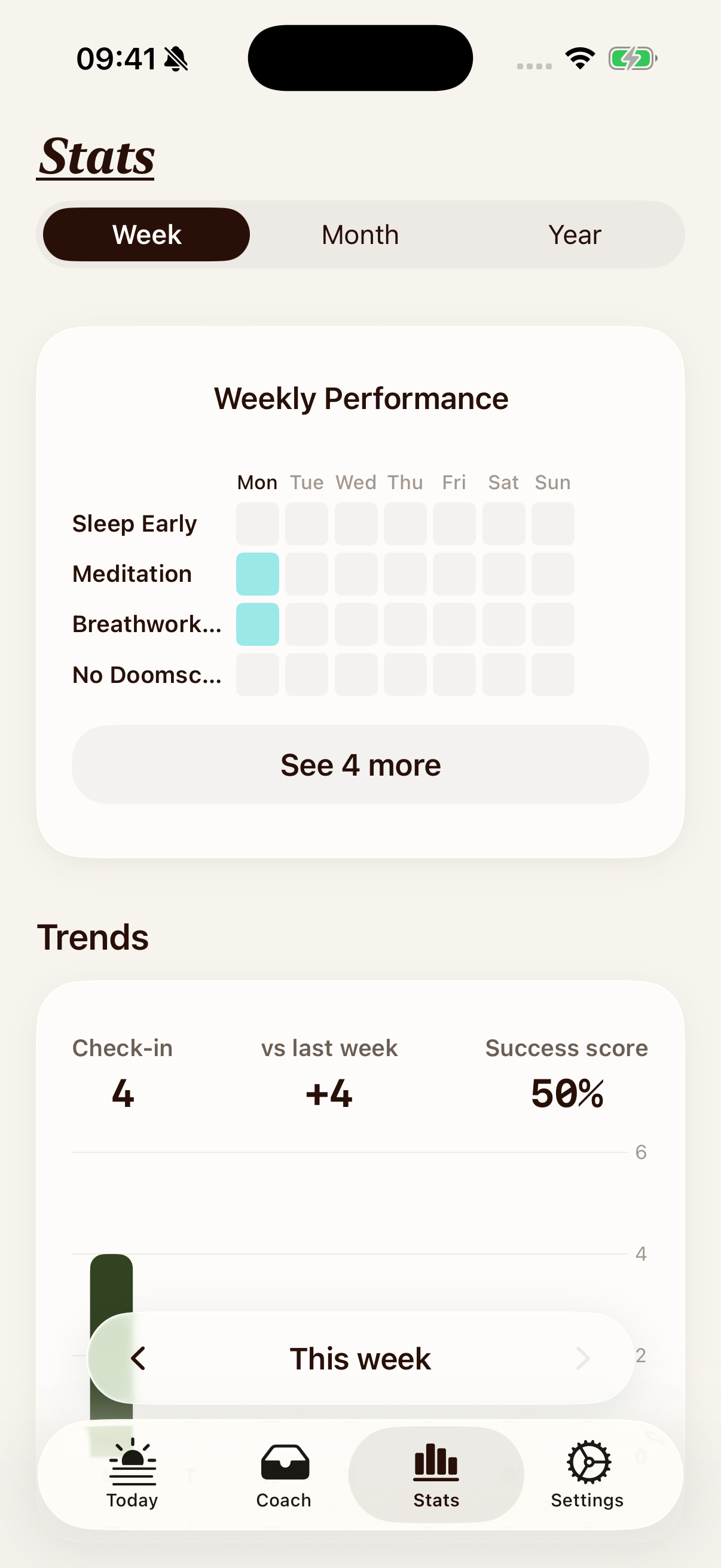Select the Week time range
Image resolution: width=721 pixels, height=1568 pixels.
tap(146, 235)
